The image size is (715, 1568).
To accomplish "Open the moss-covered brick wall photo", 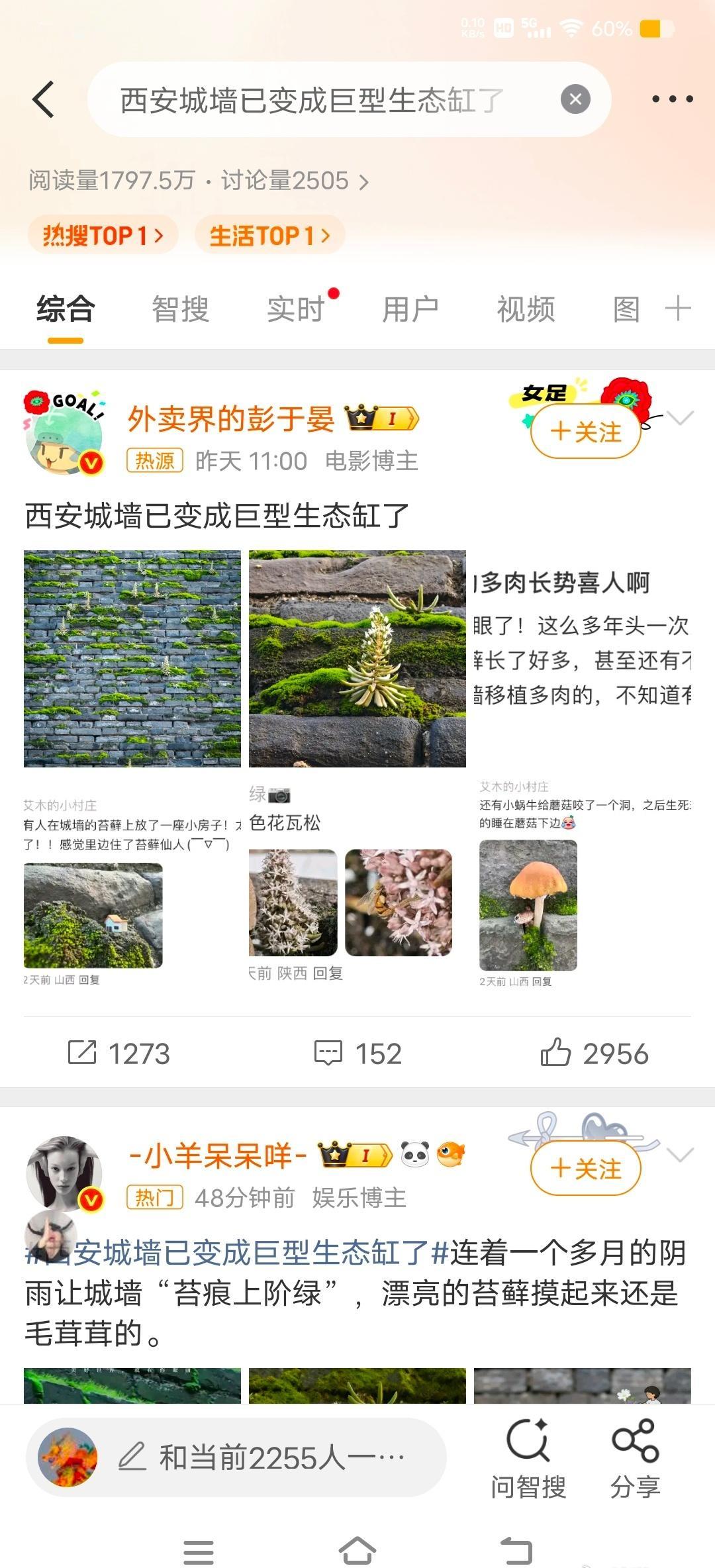I will 132,659.
